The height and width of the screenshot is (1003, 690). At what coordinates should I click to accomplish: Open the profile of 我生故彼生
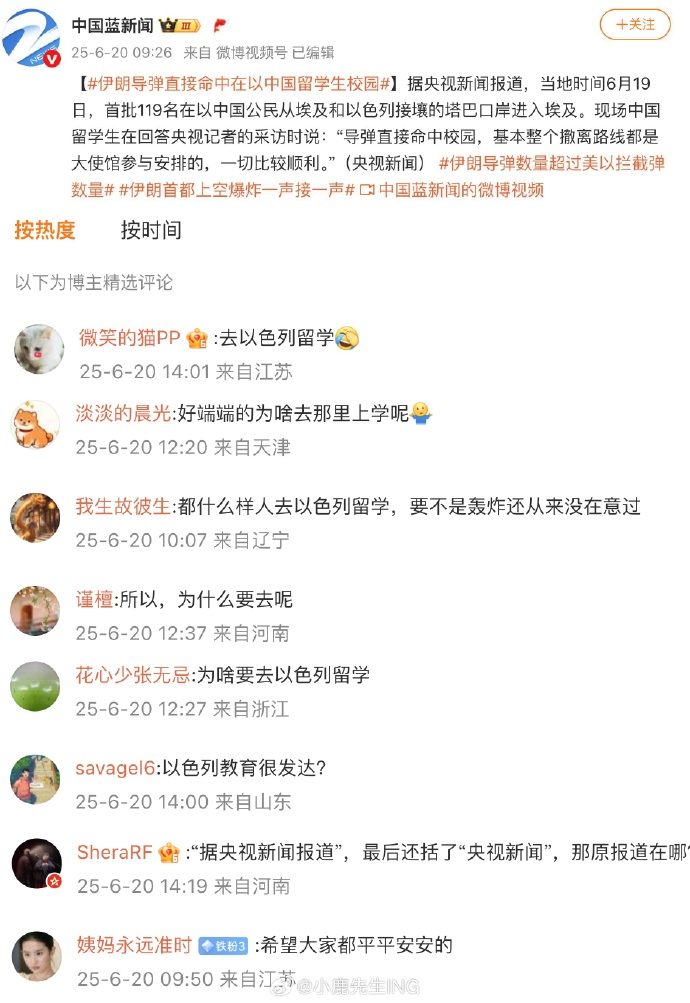pos(123,507)
